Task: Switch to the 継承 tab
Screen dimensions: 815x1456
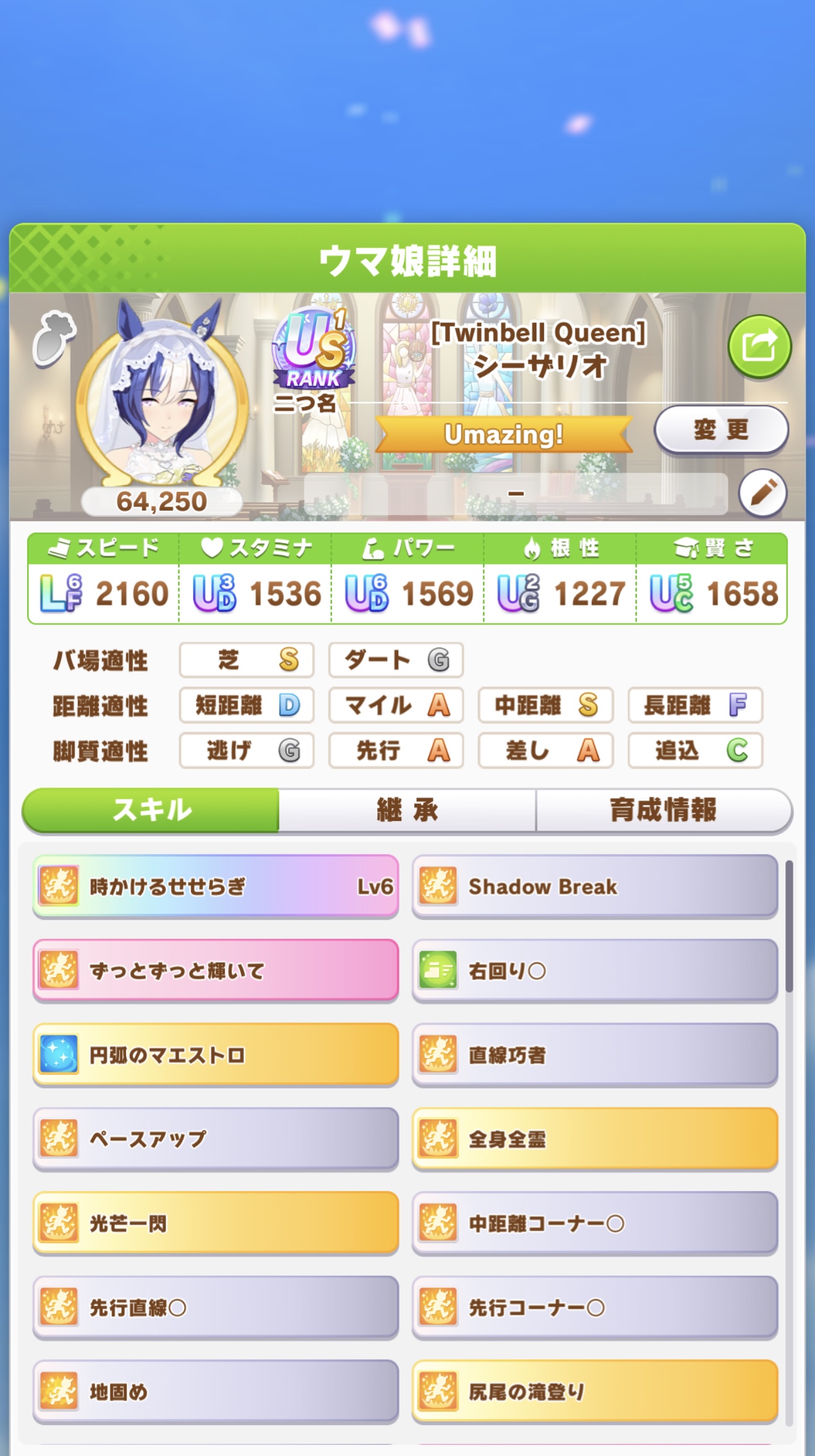Action: pyautogui.click(x=407, y=810)
